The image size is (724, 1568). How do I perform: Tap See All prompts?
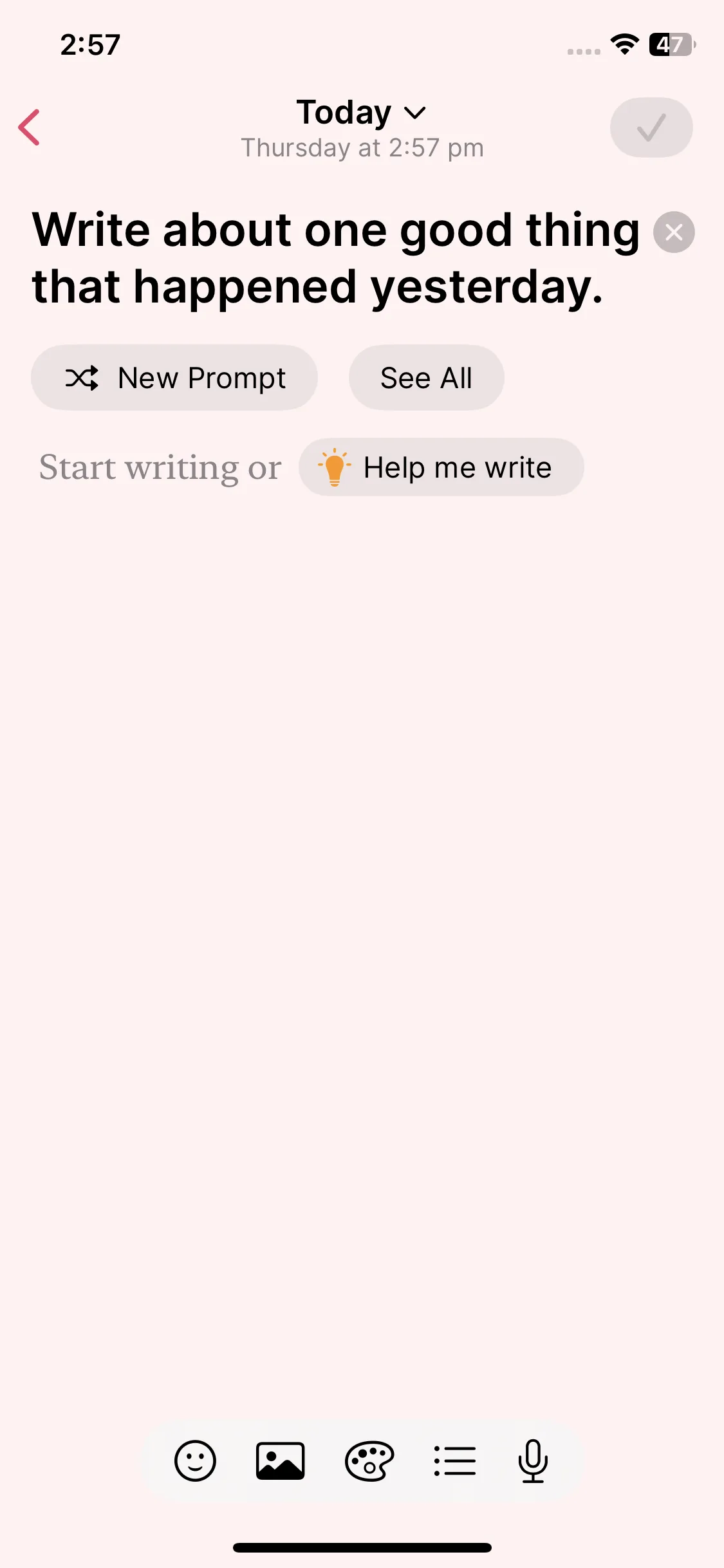tap(426, 378)
